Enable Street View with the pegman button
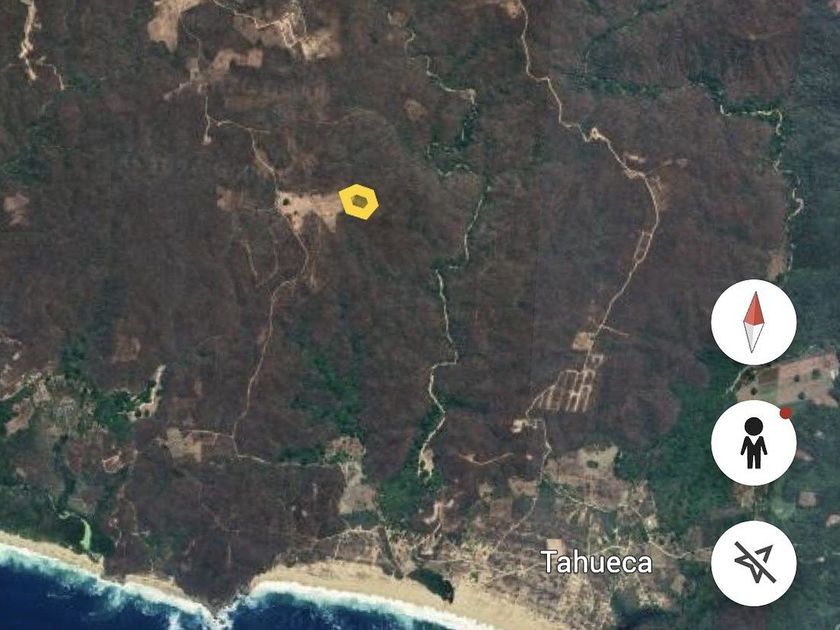Viewport: 840px width, 630px height. tap(753, 444)
